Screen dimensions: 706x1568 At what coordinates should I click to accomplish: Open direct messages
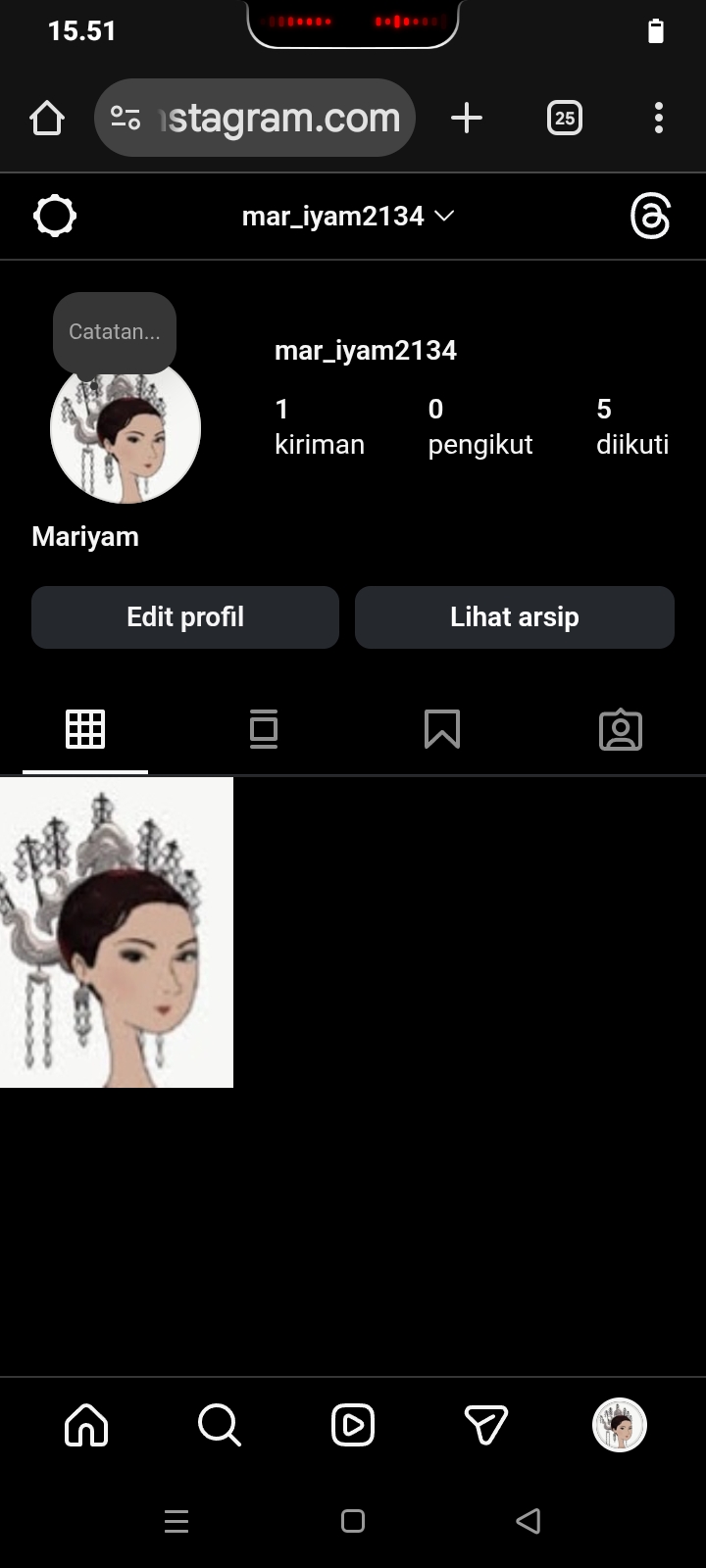pyautogui.click(x=485, y=1425)
